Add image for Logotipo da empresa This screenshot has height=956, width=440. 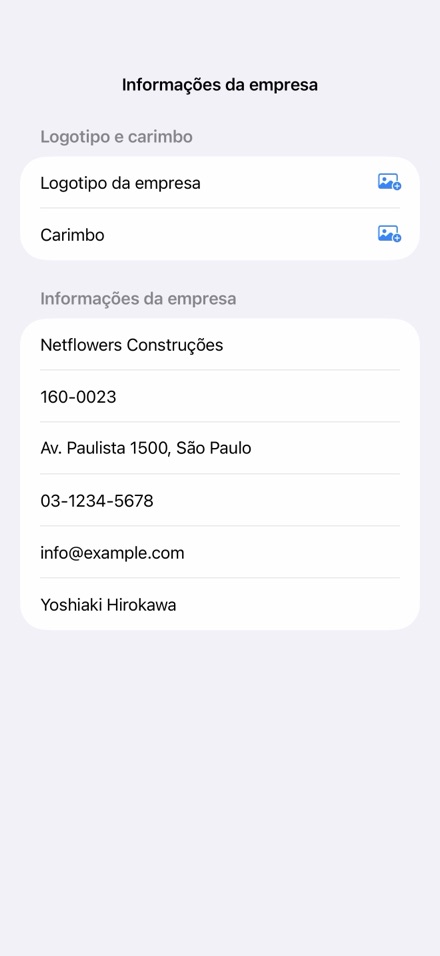(389, 182)
